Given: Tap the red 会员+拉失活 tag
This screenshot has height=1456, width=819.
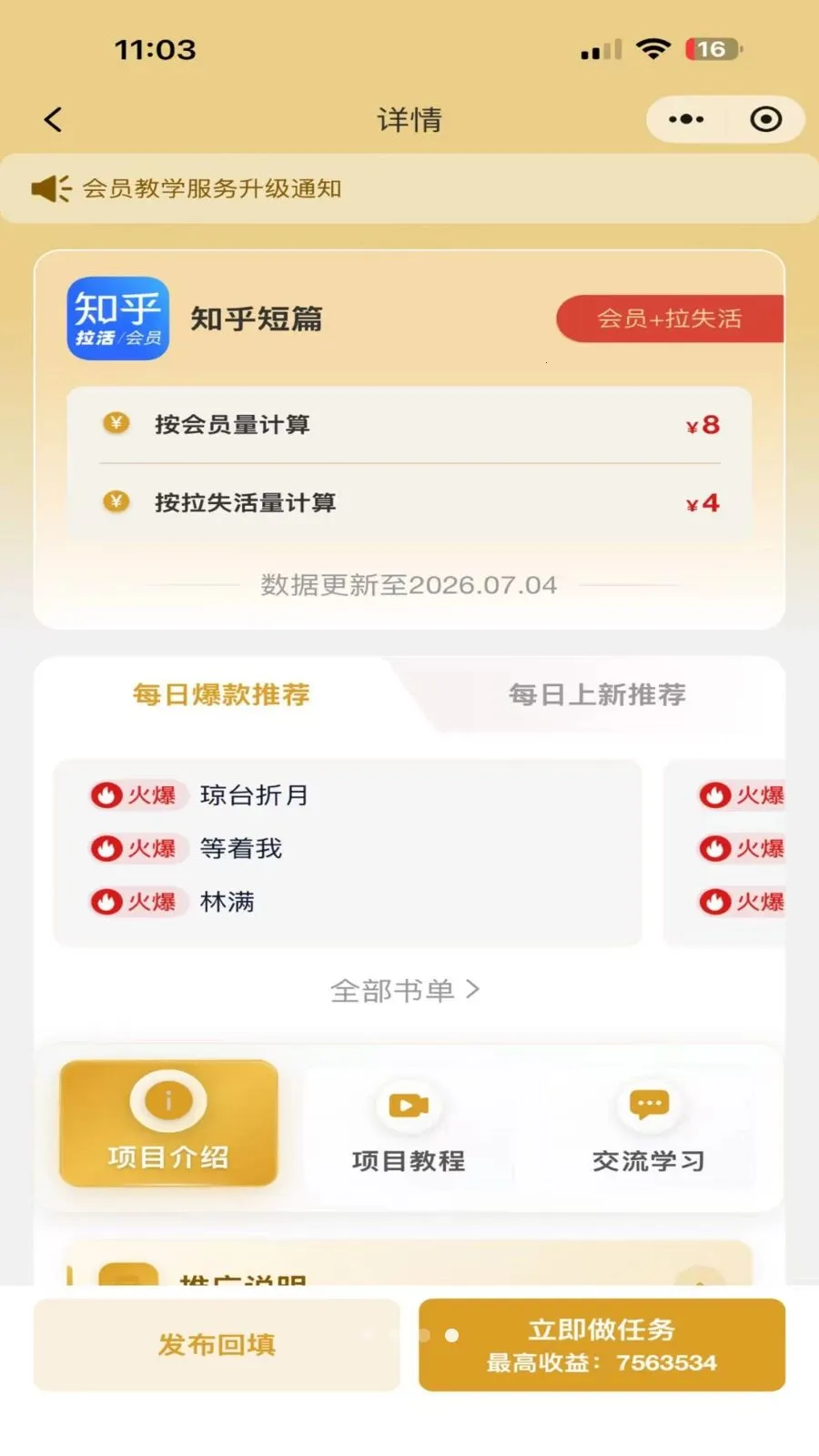Looking at the screenshot, I should 670,318.
